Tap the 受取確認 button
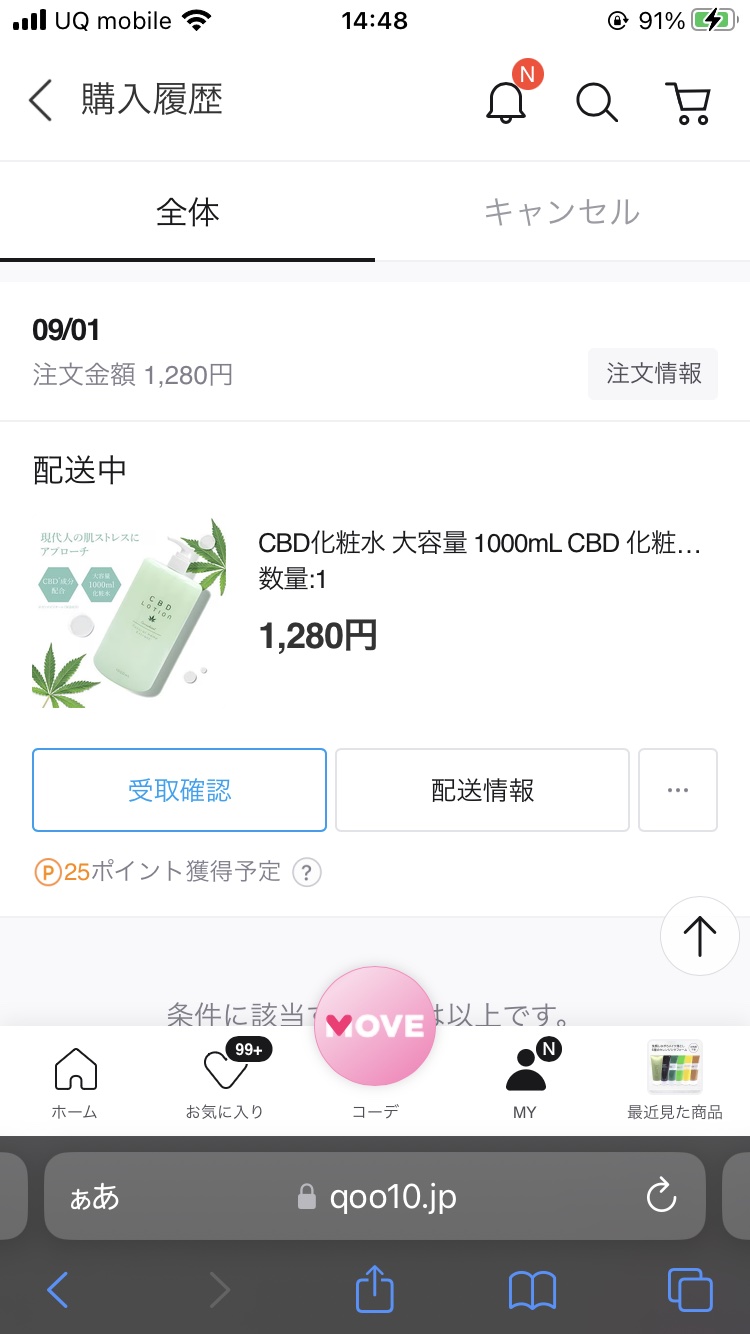The image size is (750, 1334). coord(179,790)
